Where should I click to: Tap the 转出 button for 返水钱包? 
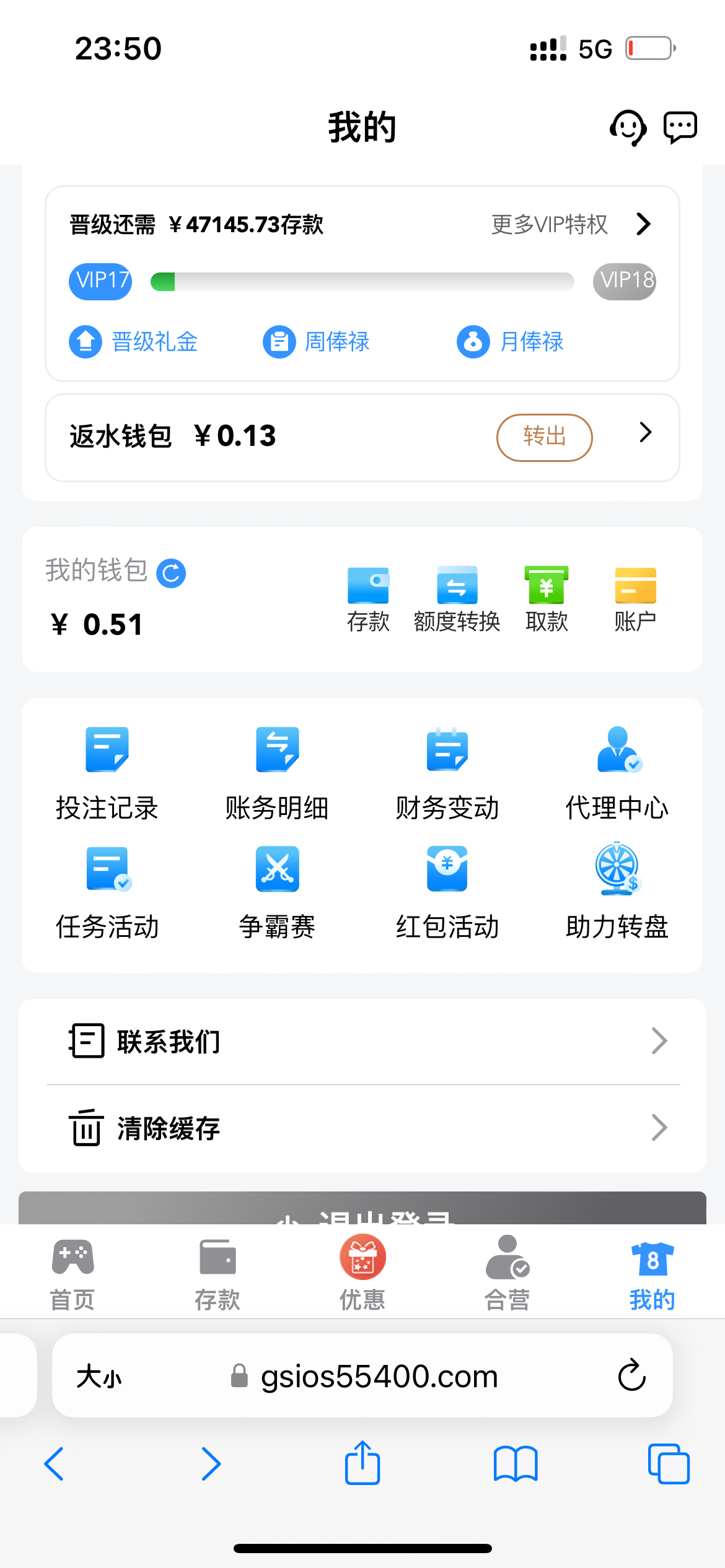(544, 437)
